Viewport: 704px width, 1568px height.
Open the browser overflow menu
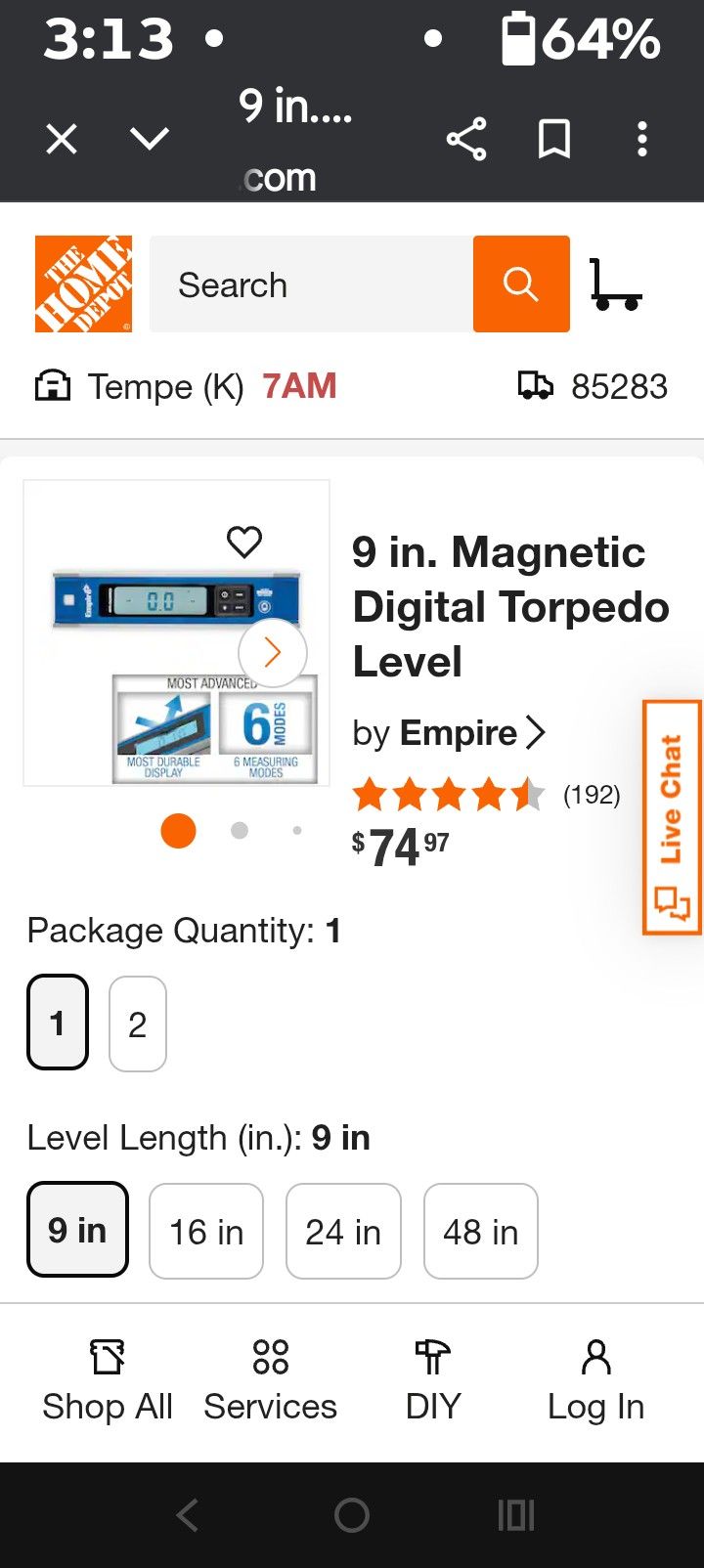(x=641, y=140)
